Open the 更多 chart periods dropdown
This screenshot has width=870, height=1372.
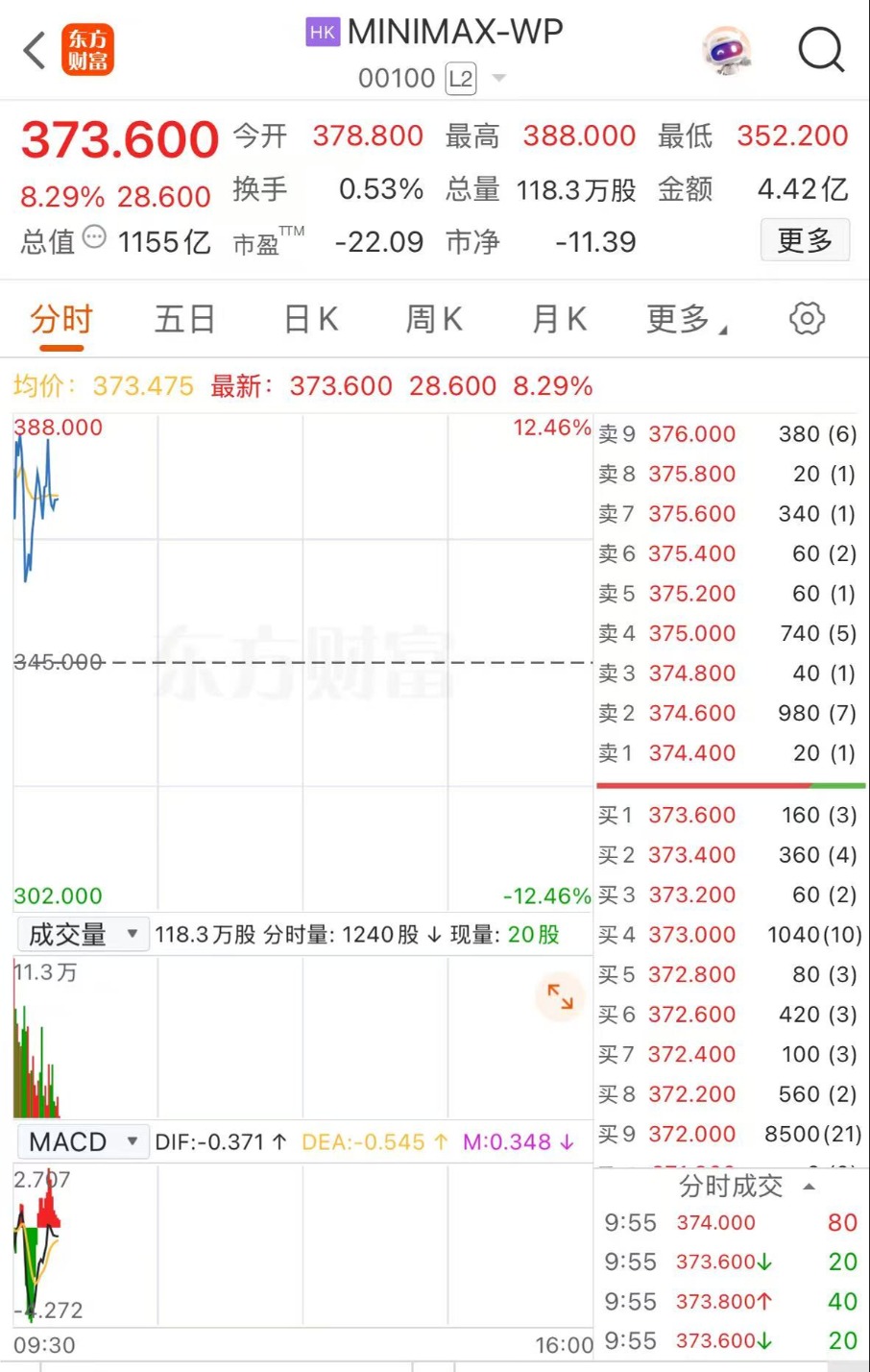pyautogui.click(x=686, y=319)
